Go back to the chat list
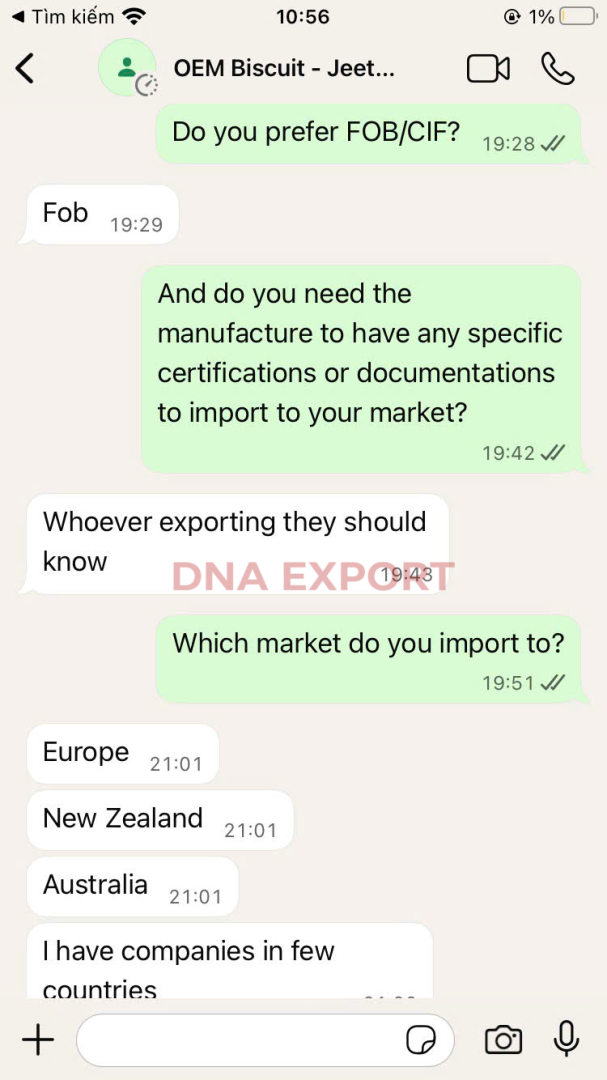The image size is (607, 1080). [x=25, y=68]
